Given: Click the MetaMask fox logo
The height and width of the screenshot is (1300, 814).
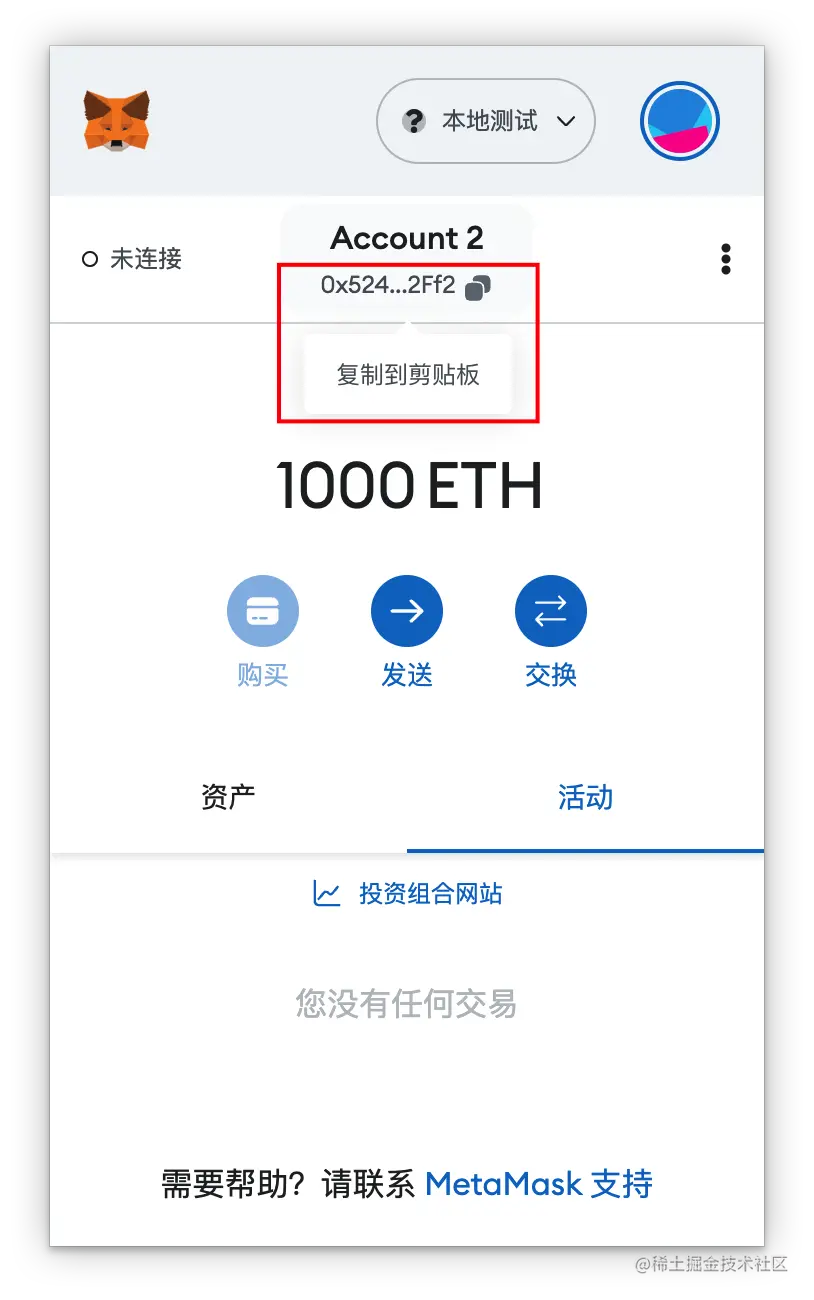Looking at the screenshot, I should click(117, 120).
